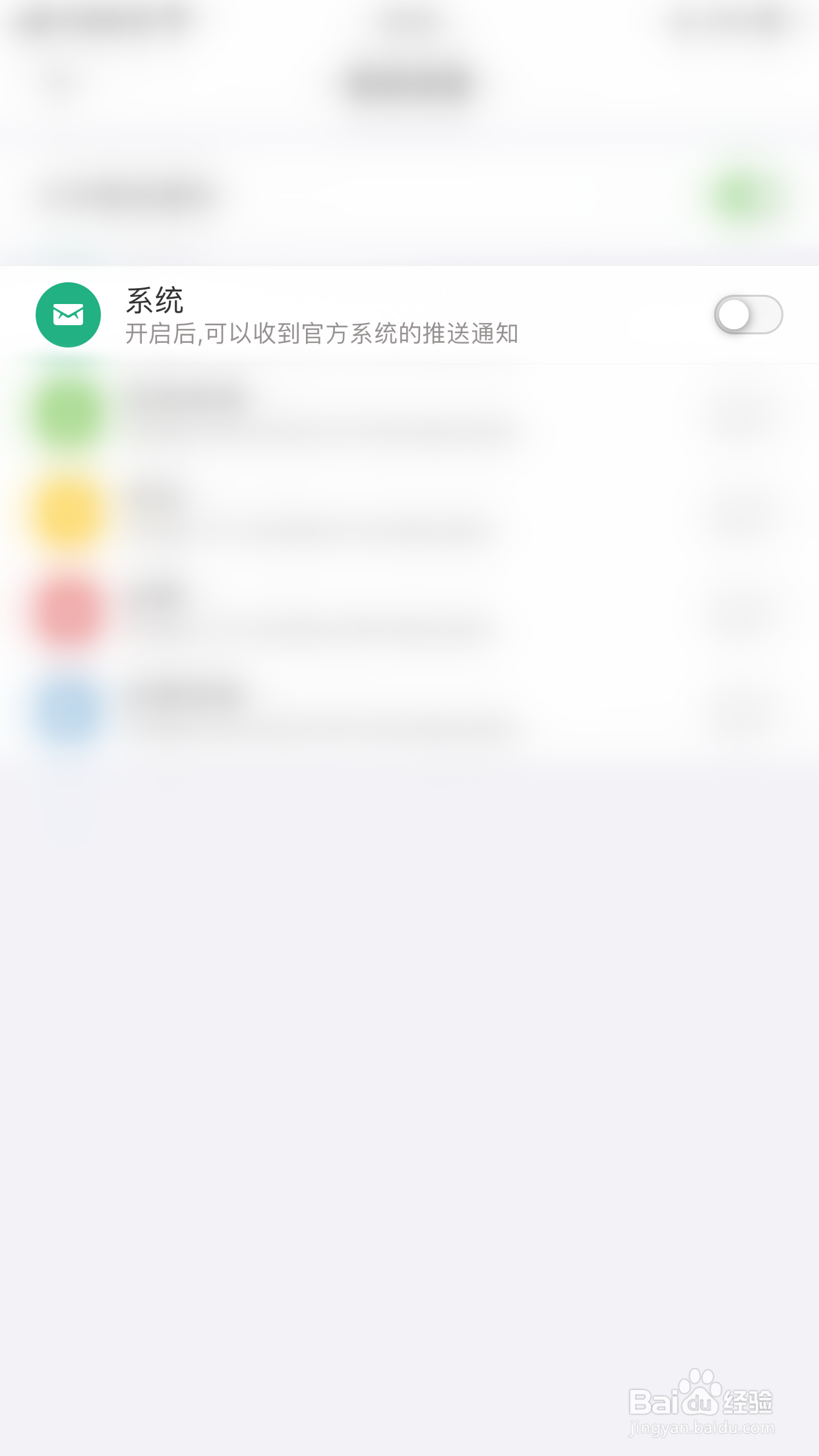Open the top navigation bar title area
The image size is (819, 1456).
[409, 20]
